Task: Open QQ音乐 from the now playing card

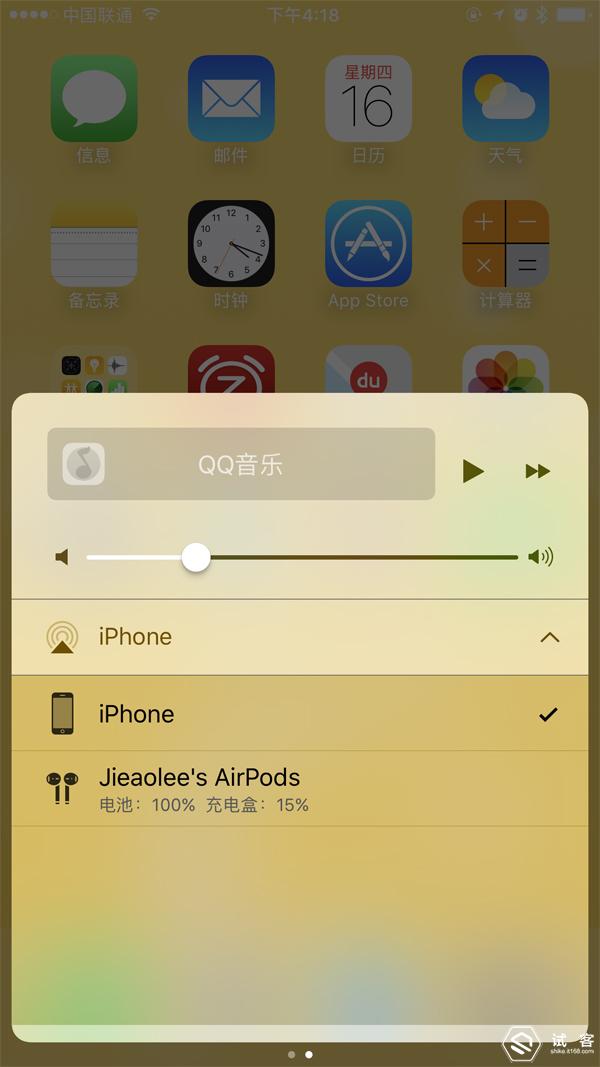Action: [x=241, y=464]
